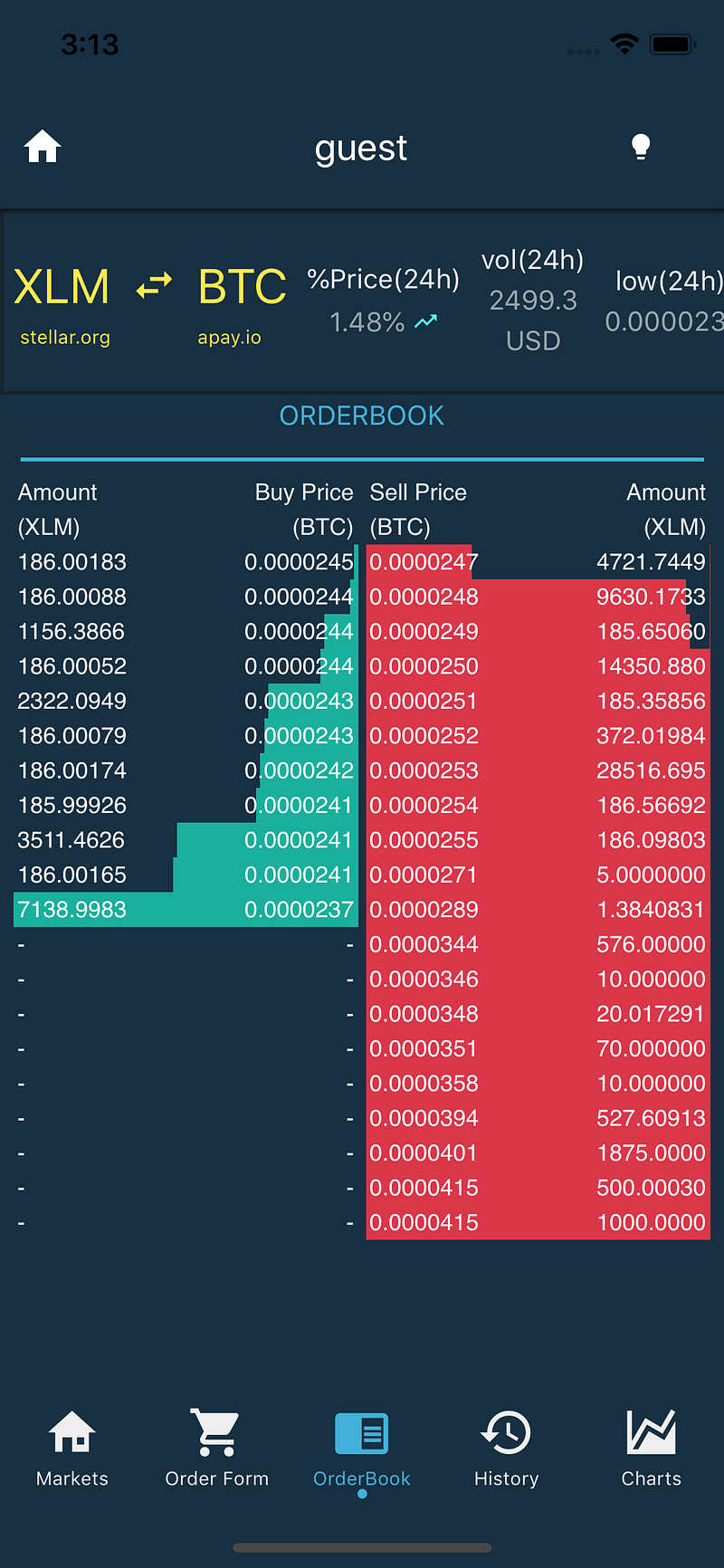Image resolution: width=724 pixels, height=1568 pixels.
Task: Select the sell order at 0.0000401
Action: pyautogui.click(x=538, y=1153)
